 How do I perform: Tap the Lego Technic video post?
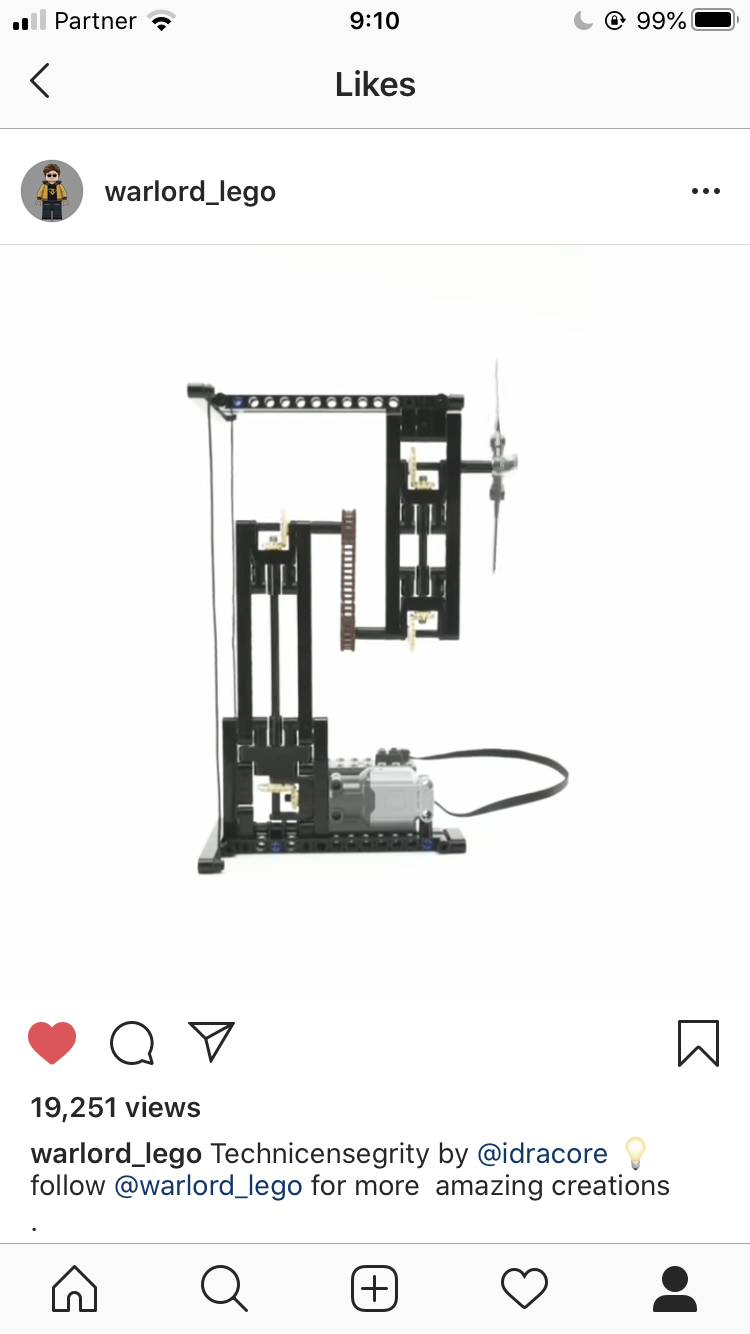click(375, 620)
